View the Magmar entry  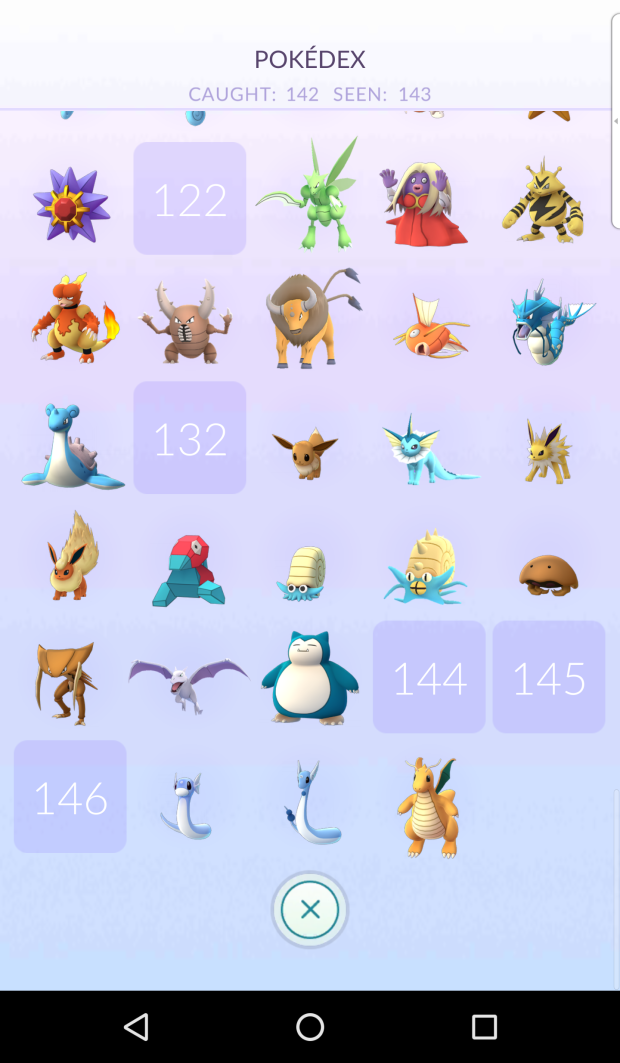click(70, 318)
